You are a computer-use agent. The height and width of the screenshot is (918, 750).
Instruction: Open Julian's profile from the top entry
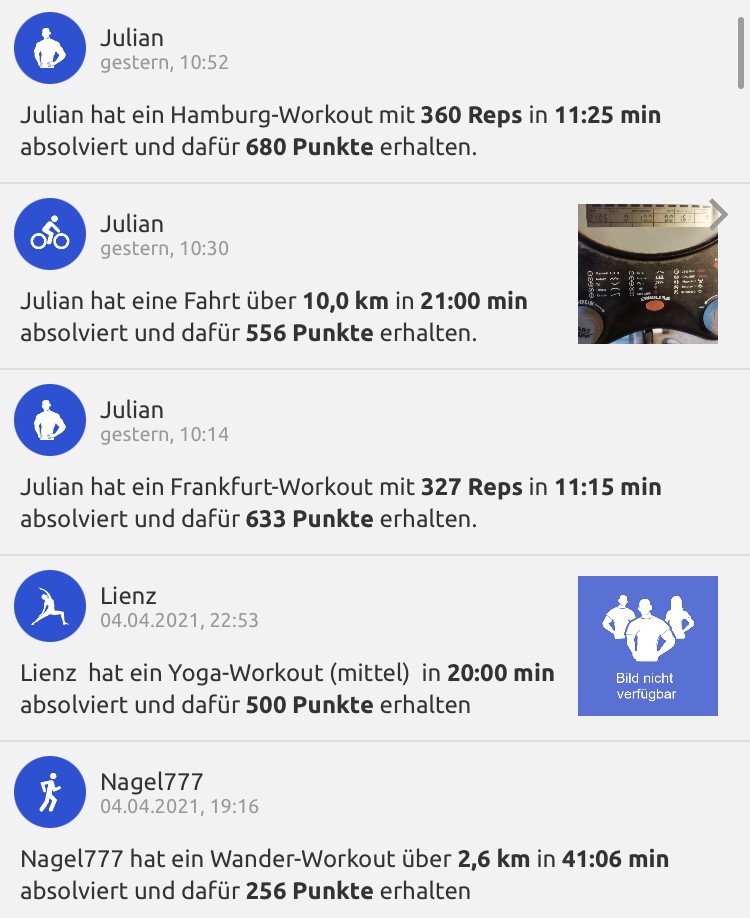coord(130,37)
